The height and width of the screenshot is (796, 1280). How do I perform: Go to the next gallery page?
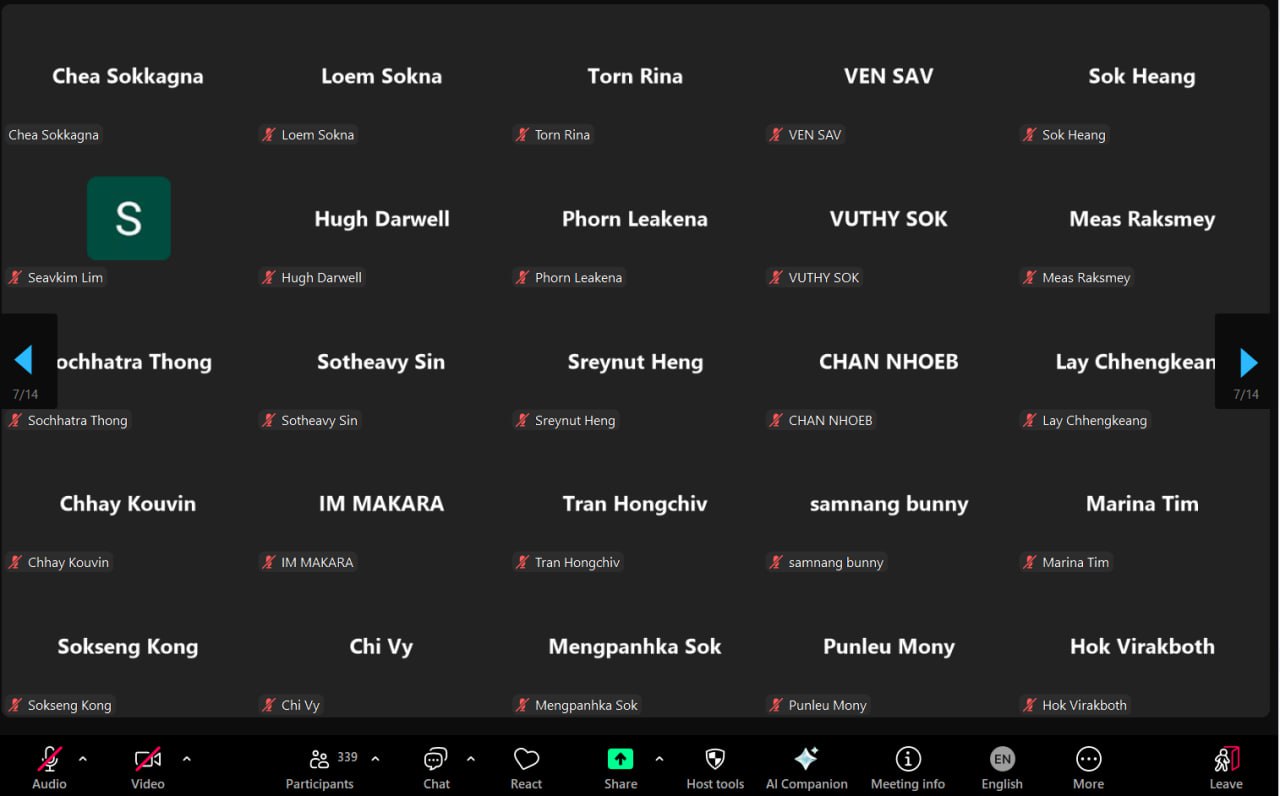(x=1248, y=362)
